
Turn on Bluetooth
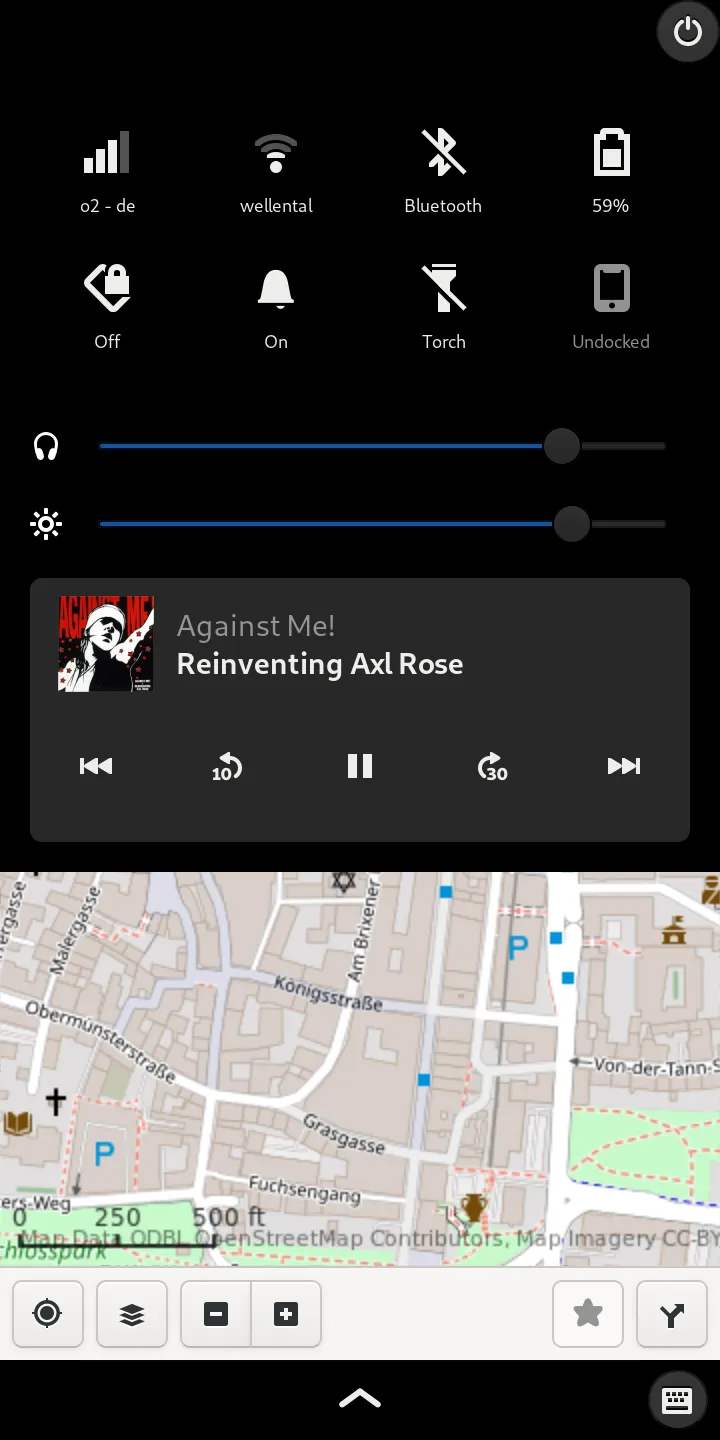[443, 172]
